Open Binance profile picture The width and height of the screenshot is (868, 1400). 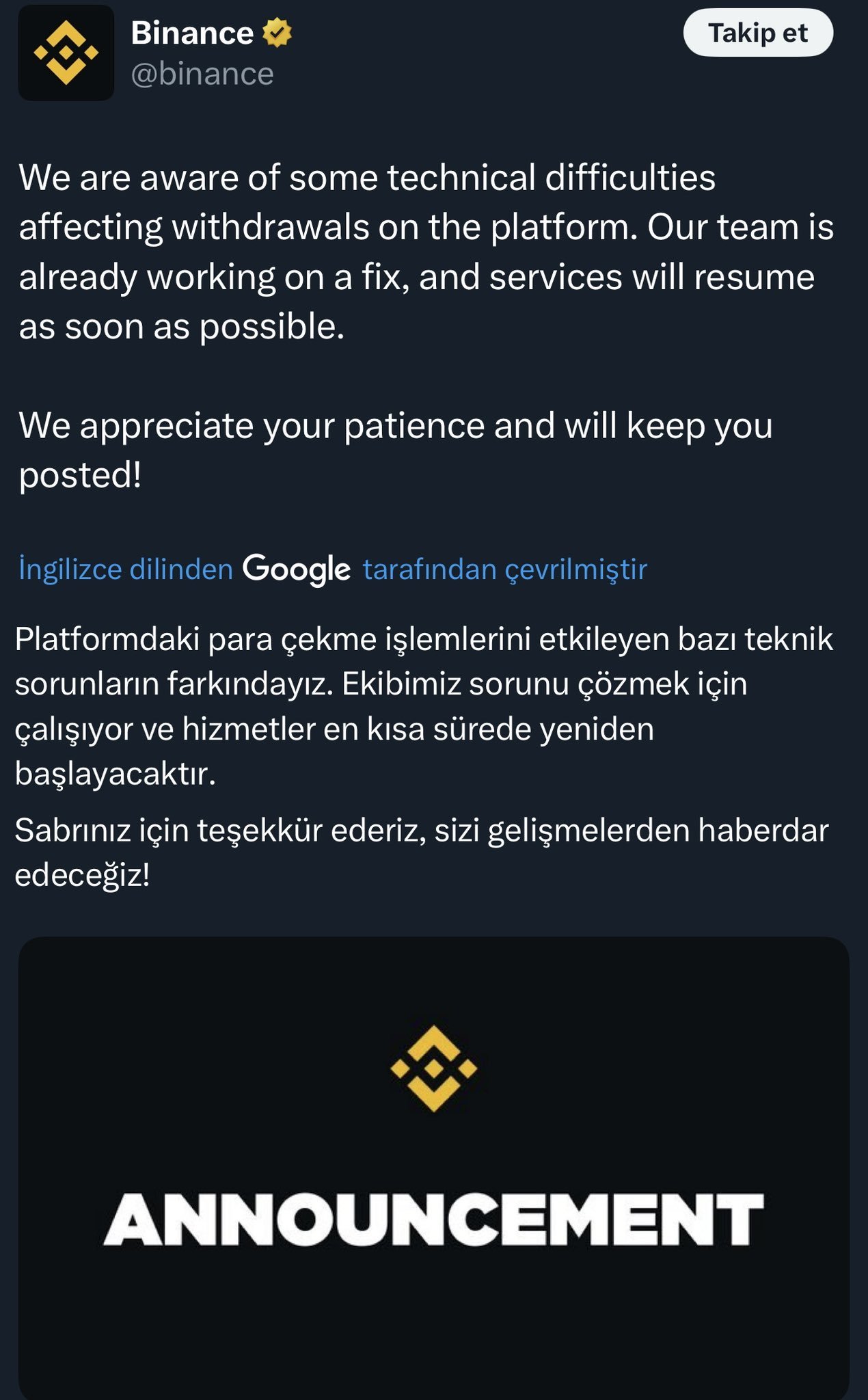66,53
